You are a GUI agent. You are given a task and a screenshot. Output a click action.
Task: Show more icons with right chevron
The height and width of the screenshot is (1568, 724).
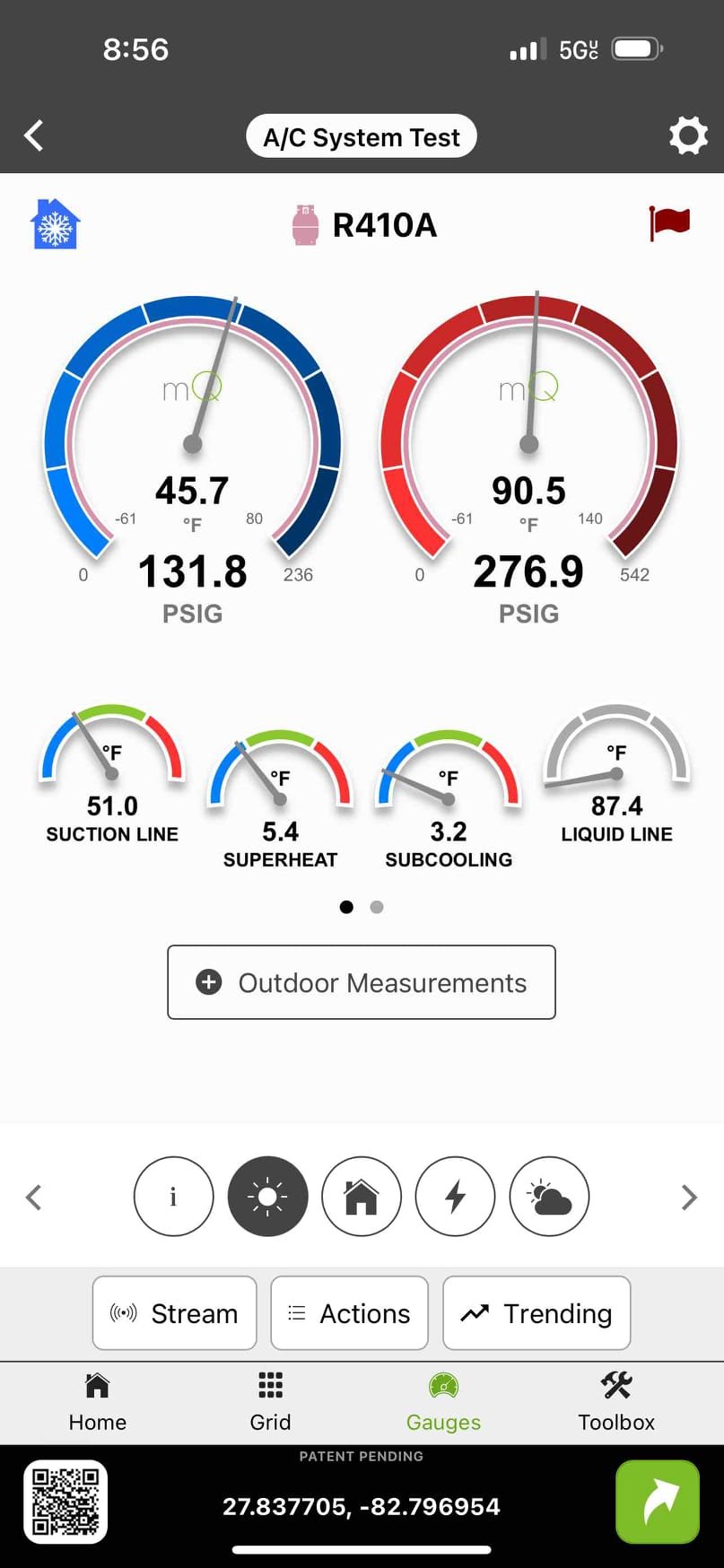(x=688, y=1197)
